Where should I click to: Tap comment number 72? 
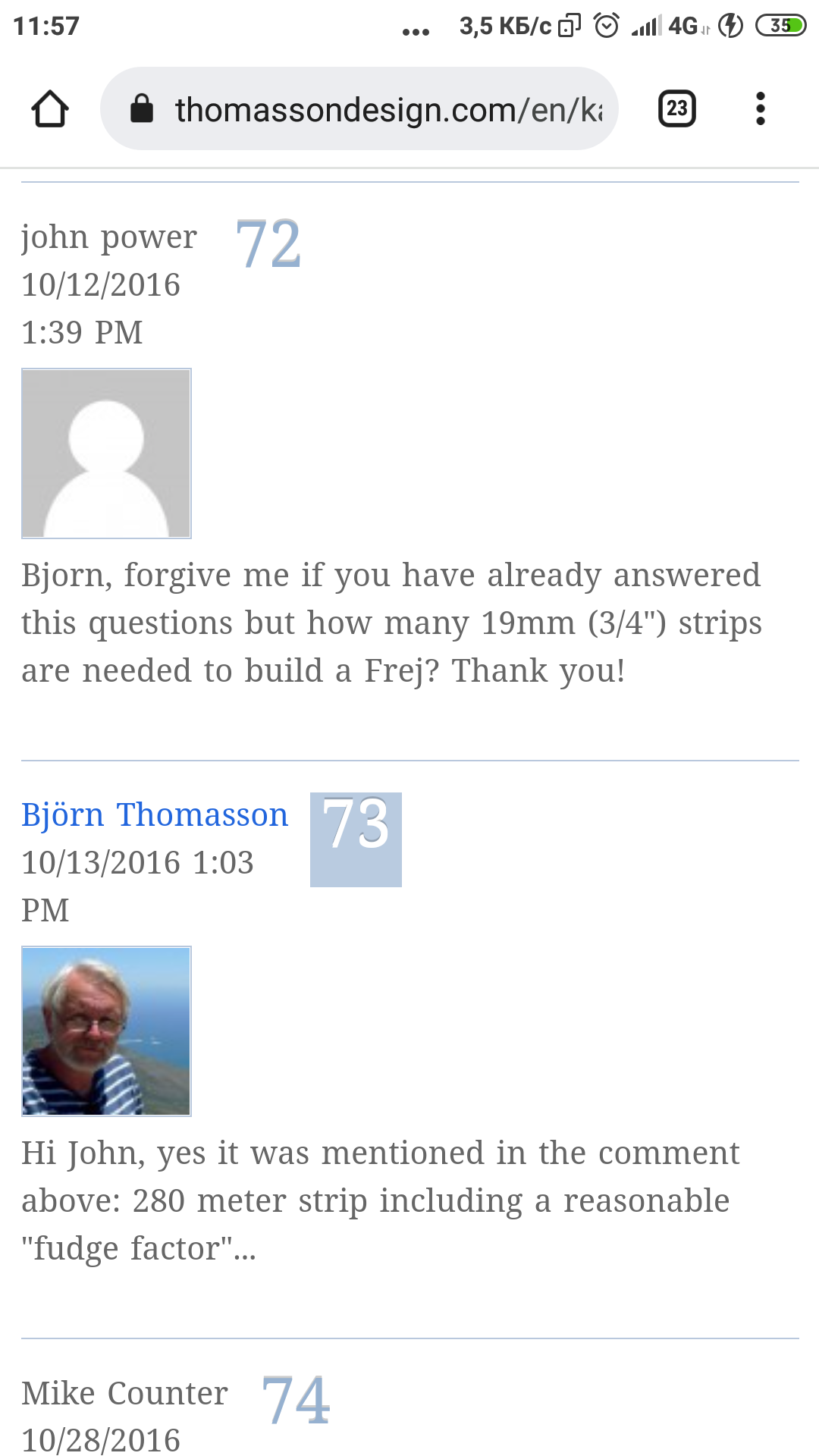click(268, 244)
